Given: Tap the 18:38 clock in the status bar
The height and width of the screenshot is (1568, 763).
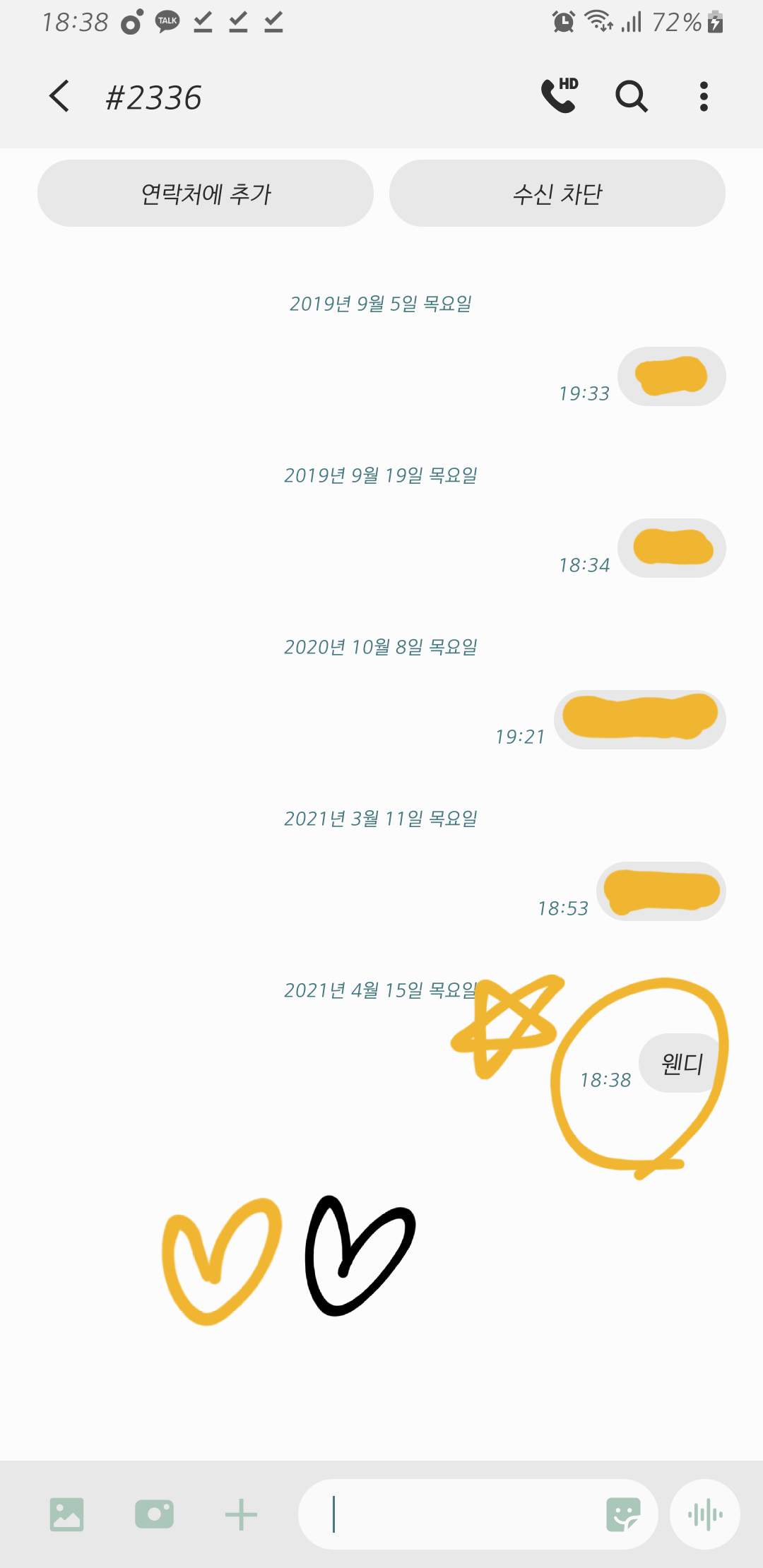Looking at the screenshot, I should [74, 21].
